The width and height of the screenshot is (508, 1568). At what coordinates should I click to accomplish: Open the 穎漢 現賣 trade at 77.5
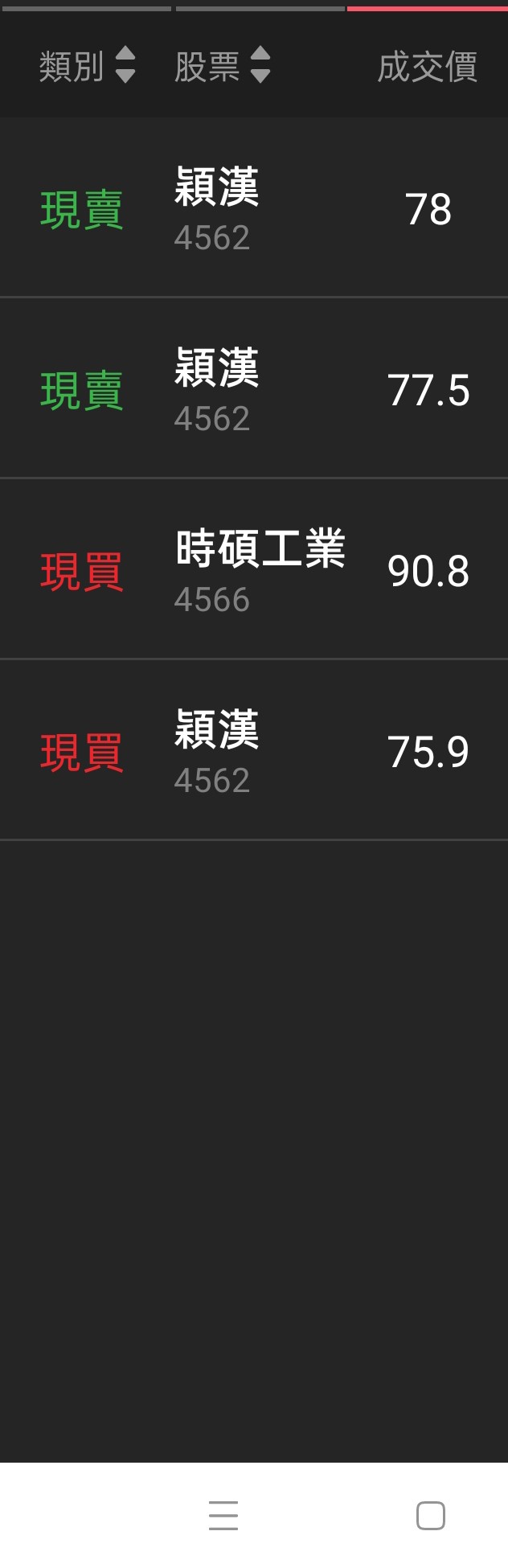tap(254, 389)
